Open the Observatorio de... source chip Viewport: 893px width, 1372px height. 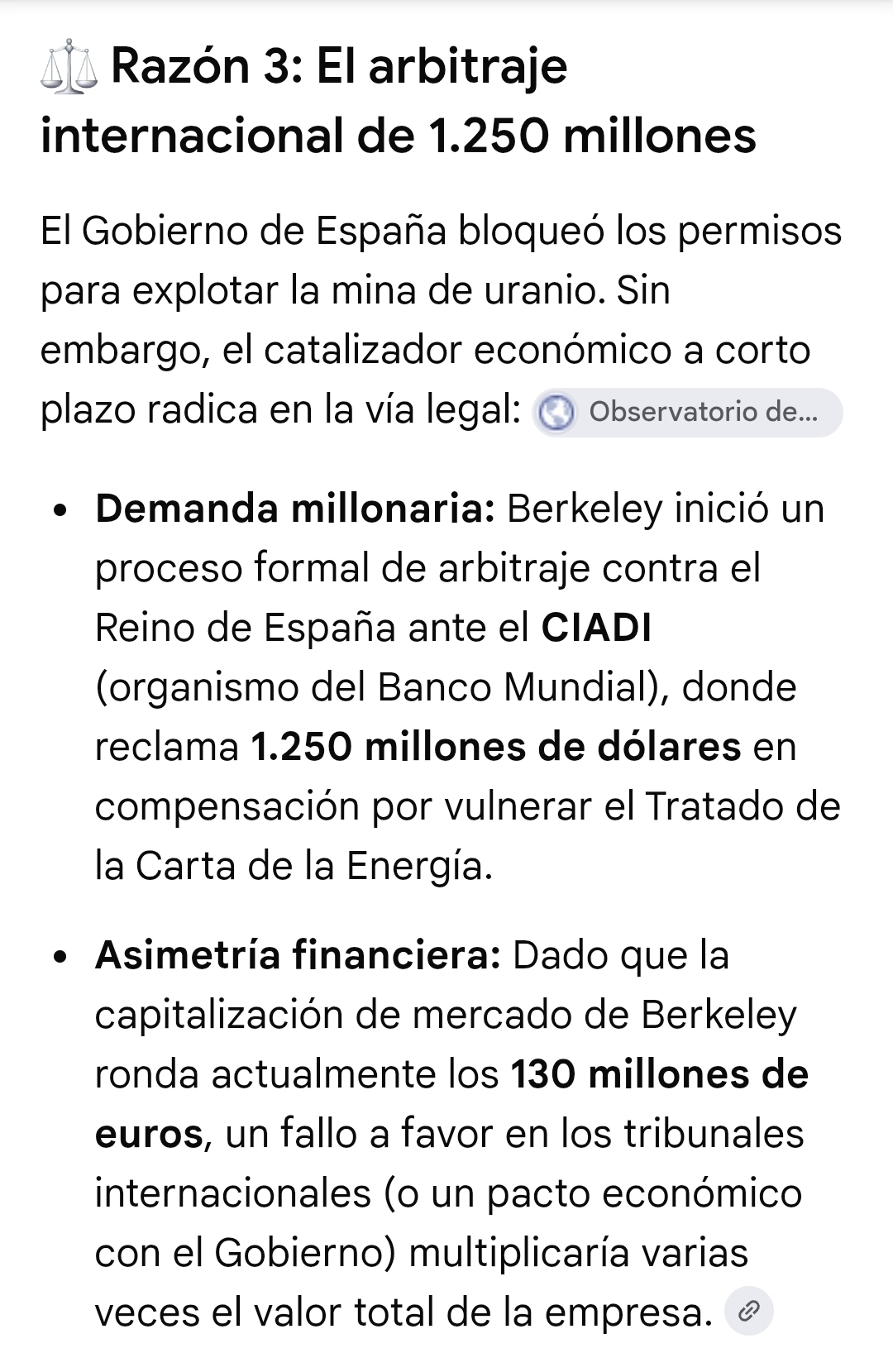tap(688, 412)
